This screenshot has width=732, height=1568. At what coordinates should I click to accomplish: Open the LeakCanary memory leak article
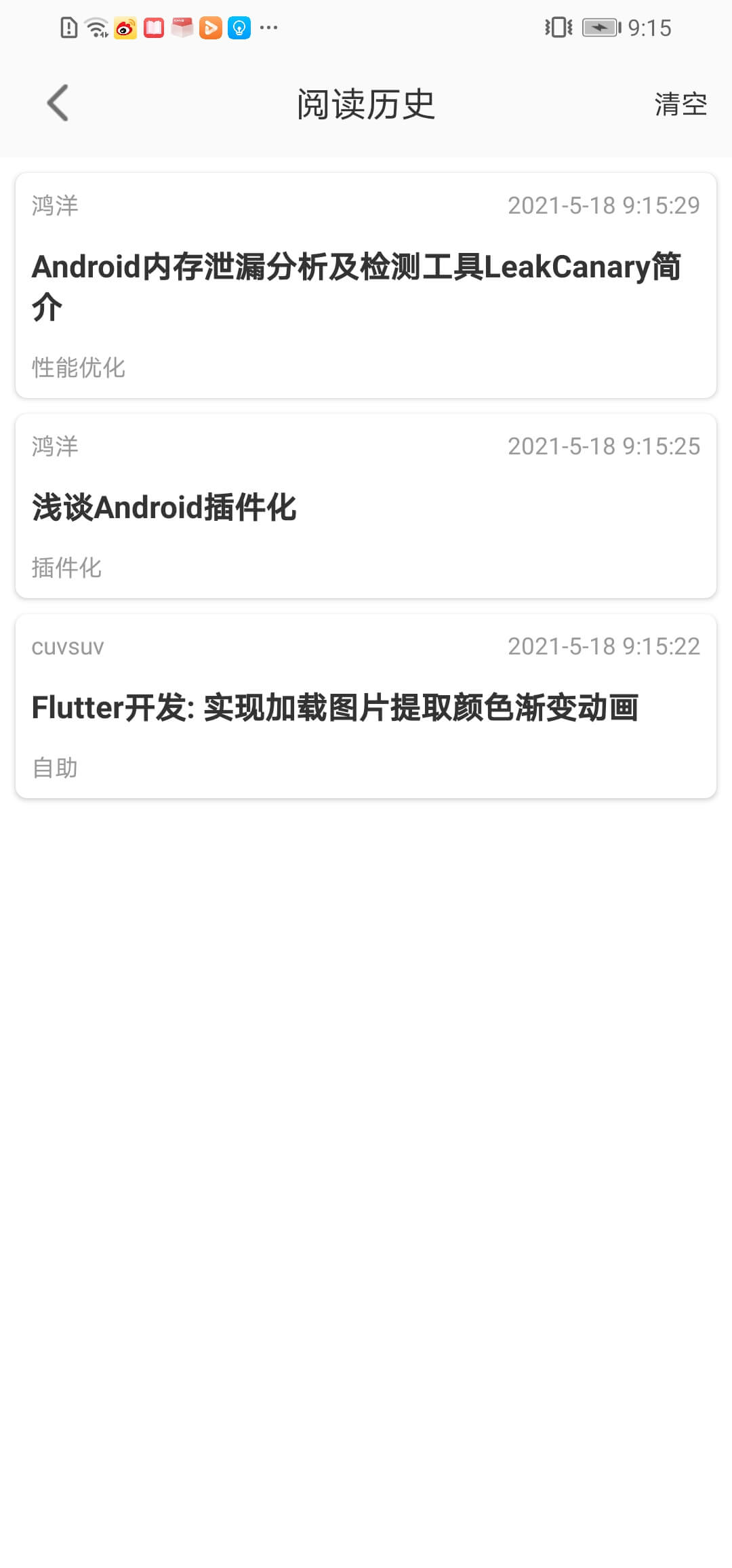click(366, 286)
